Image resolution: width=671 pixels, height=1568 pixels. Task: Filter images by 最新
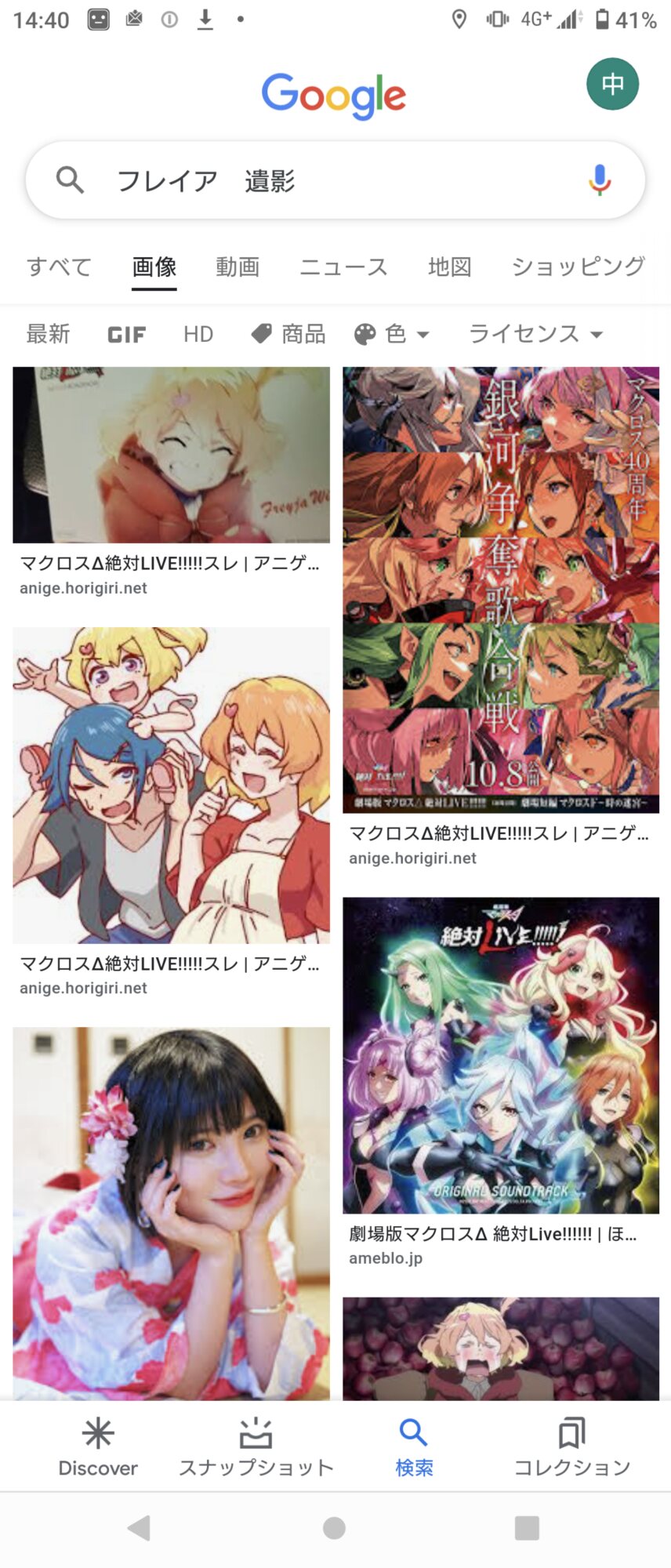click(49, 335)
